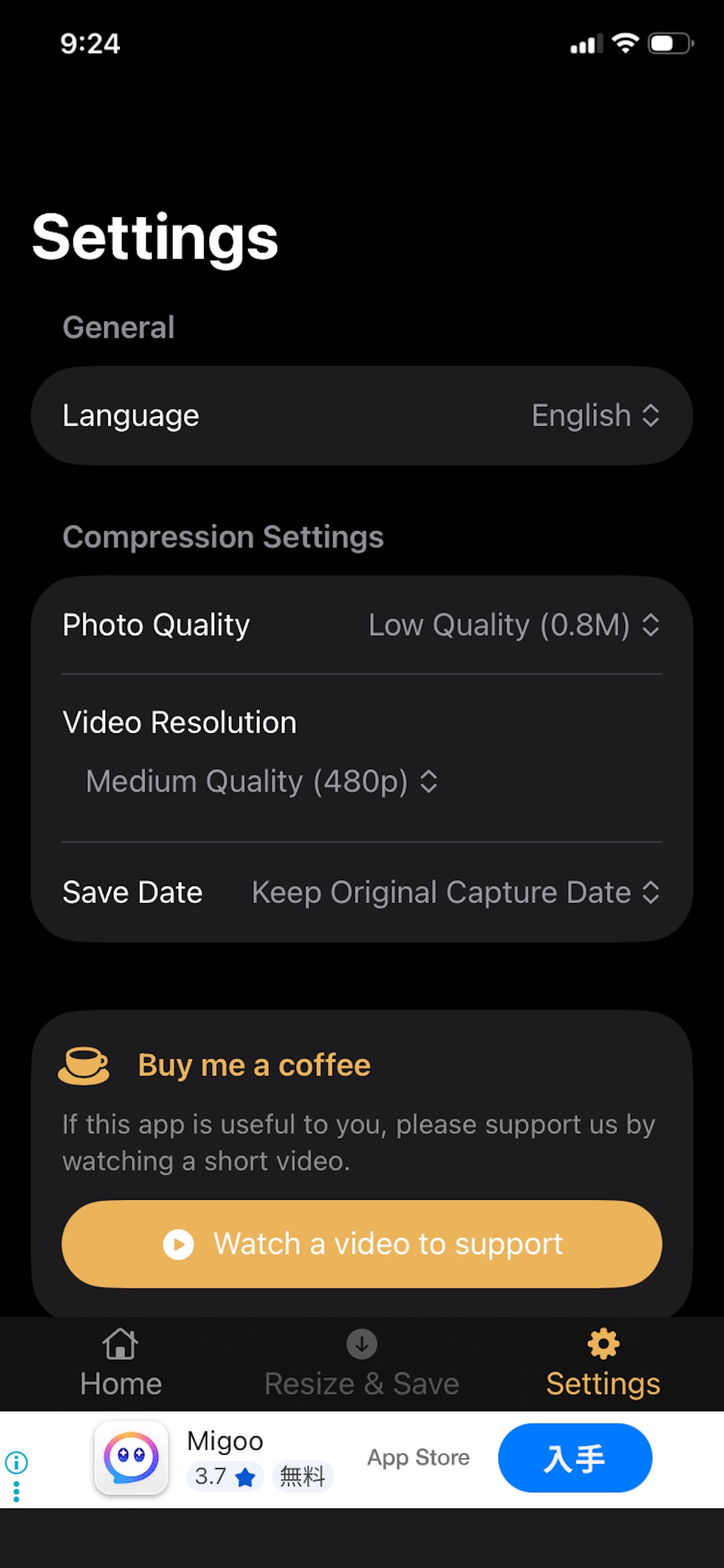This screenshot has width=724, height=1568.
Task: Select the Settings tab
Action: (x=603, y=1363)
